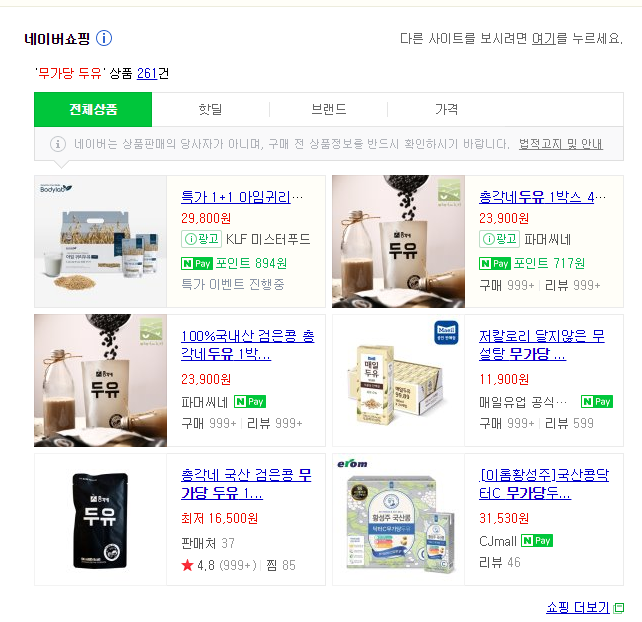
Task: Tap the black 두유 pouch product image
Action: (100, 519)
